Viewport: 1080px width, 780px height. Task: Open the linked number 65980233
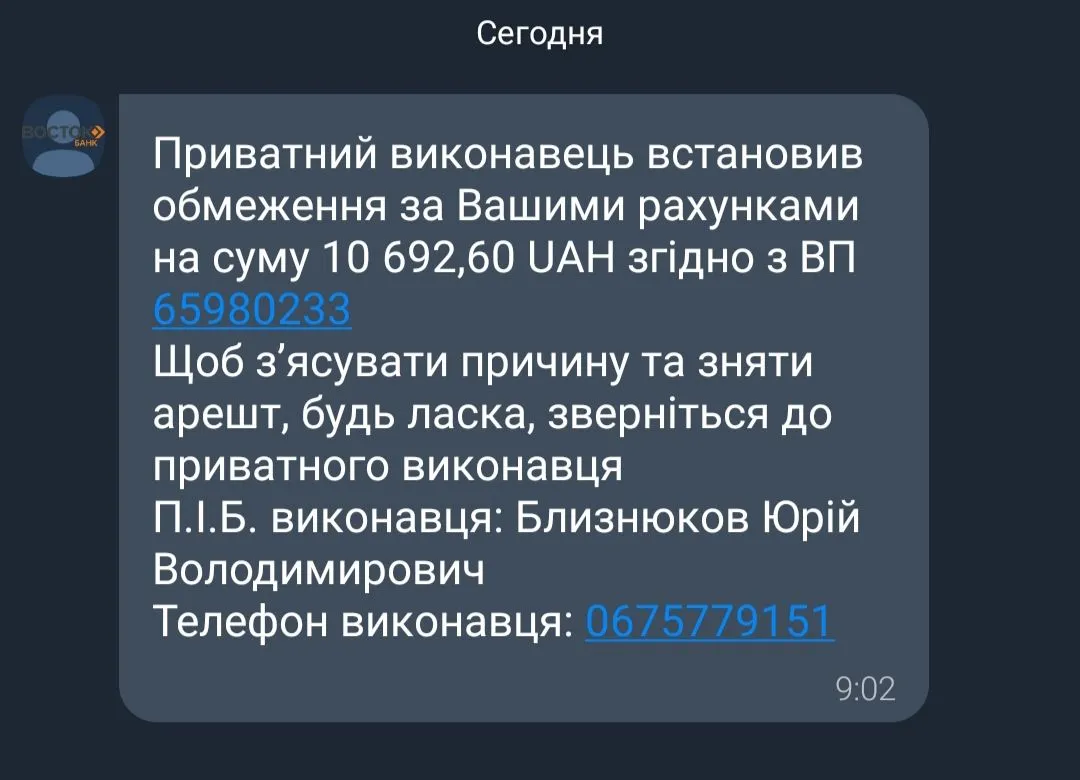(252, 311)
